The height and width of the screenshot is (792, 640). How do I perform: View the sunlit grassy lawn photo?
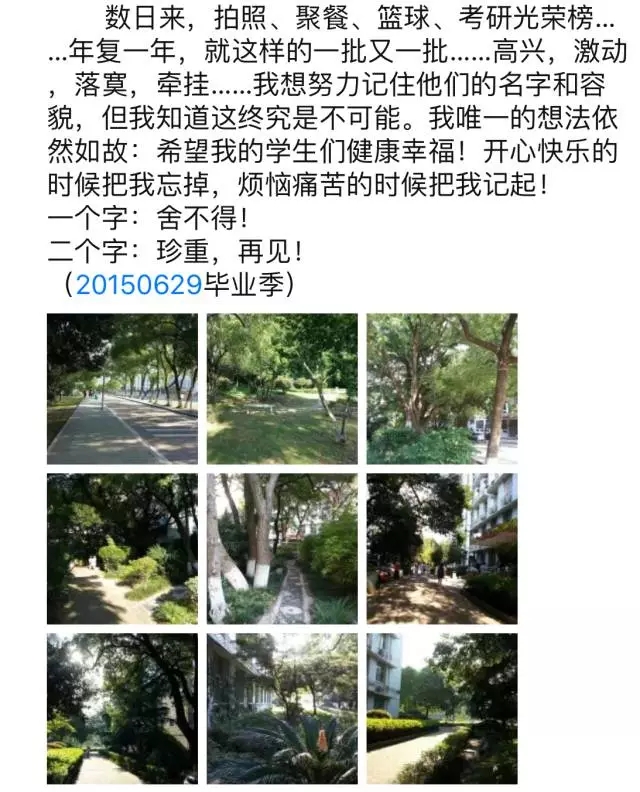(282, 389)
